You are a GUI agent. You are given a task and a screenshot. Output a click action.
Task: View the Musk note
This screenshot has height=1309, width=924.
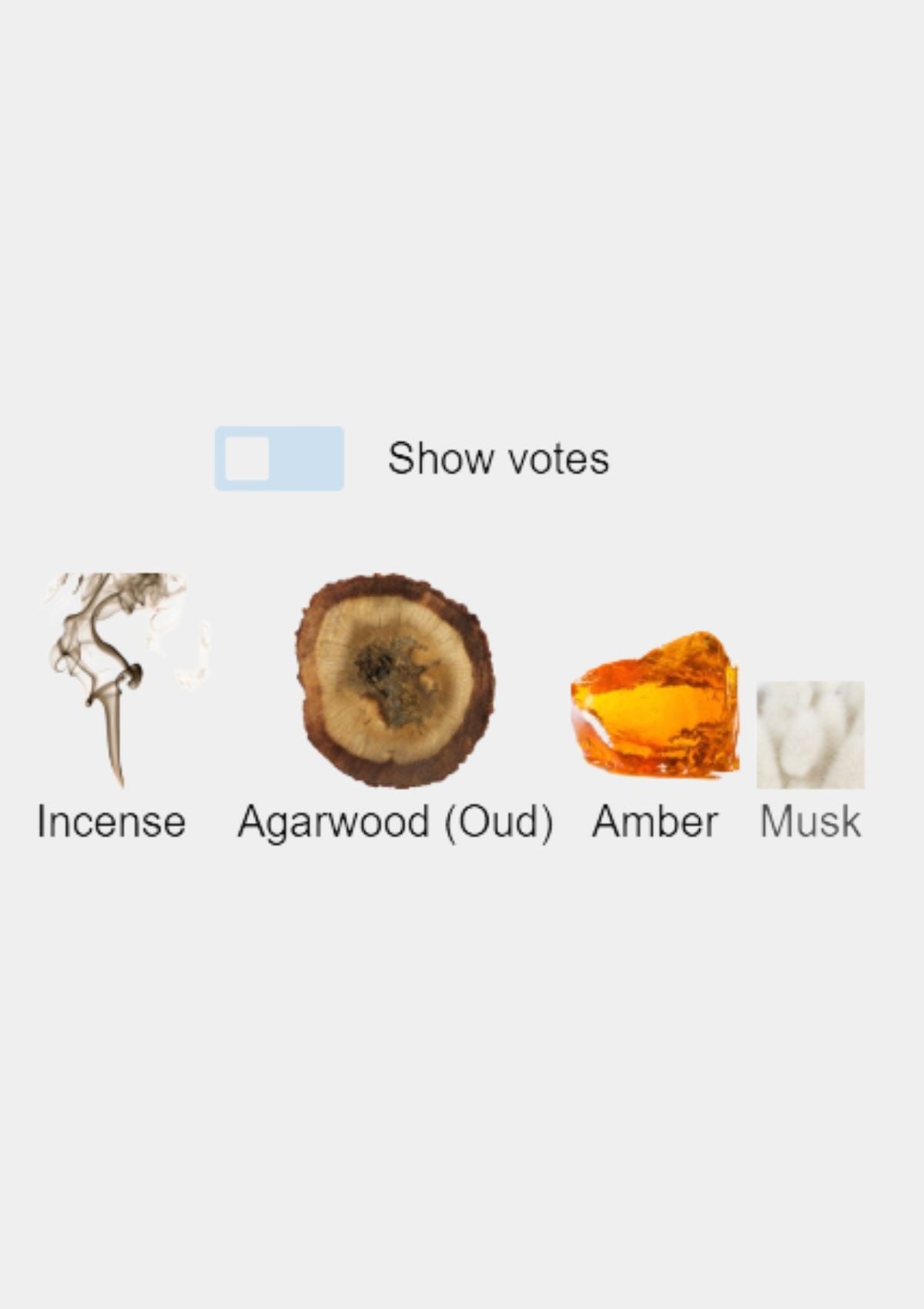(x=810, y=735)
